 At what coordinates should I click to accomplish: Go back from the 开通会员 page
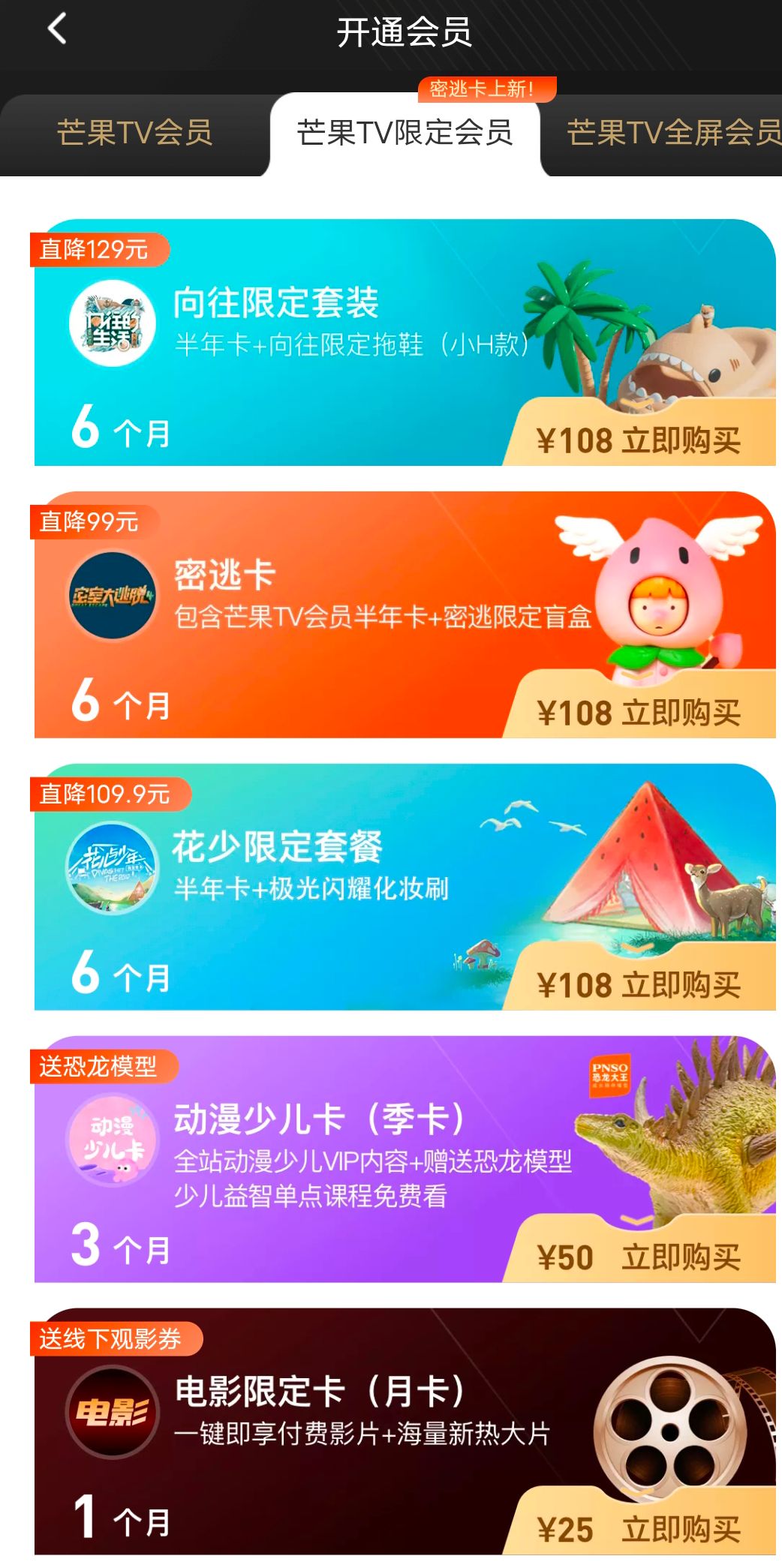[x=57, y=31]
